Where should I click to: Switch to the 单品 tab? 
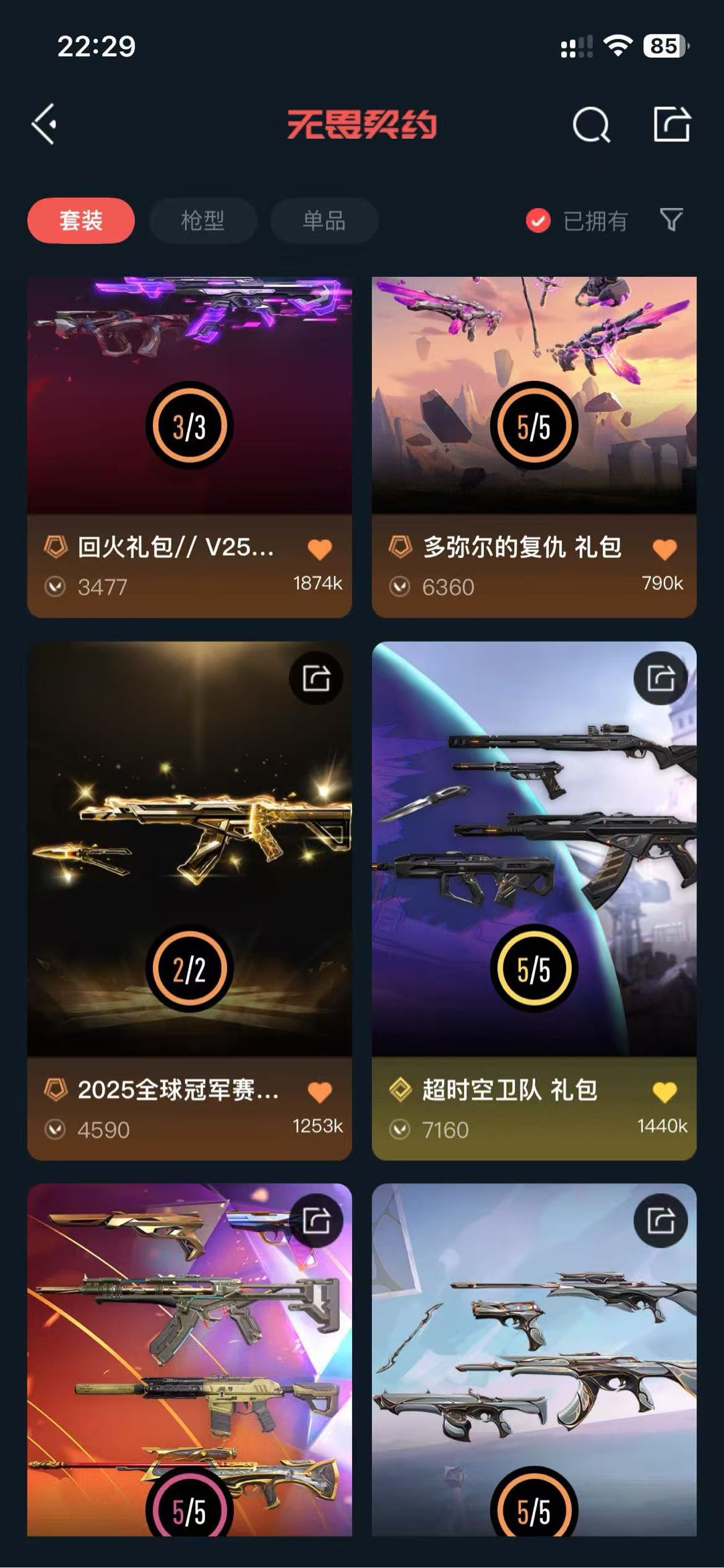pyautogui.click(x=324, y=220)
